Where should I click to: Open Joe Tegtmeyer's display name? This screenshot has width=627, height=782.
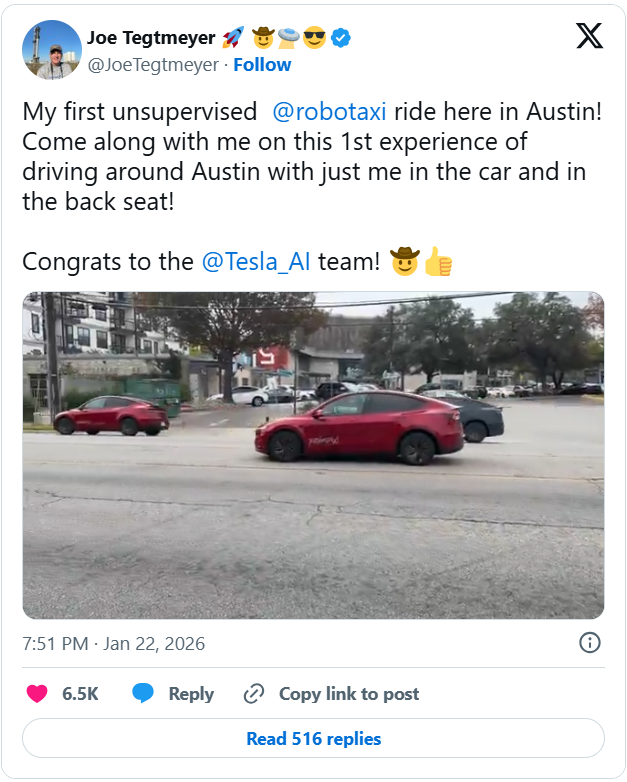(151, 38)
